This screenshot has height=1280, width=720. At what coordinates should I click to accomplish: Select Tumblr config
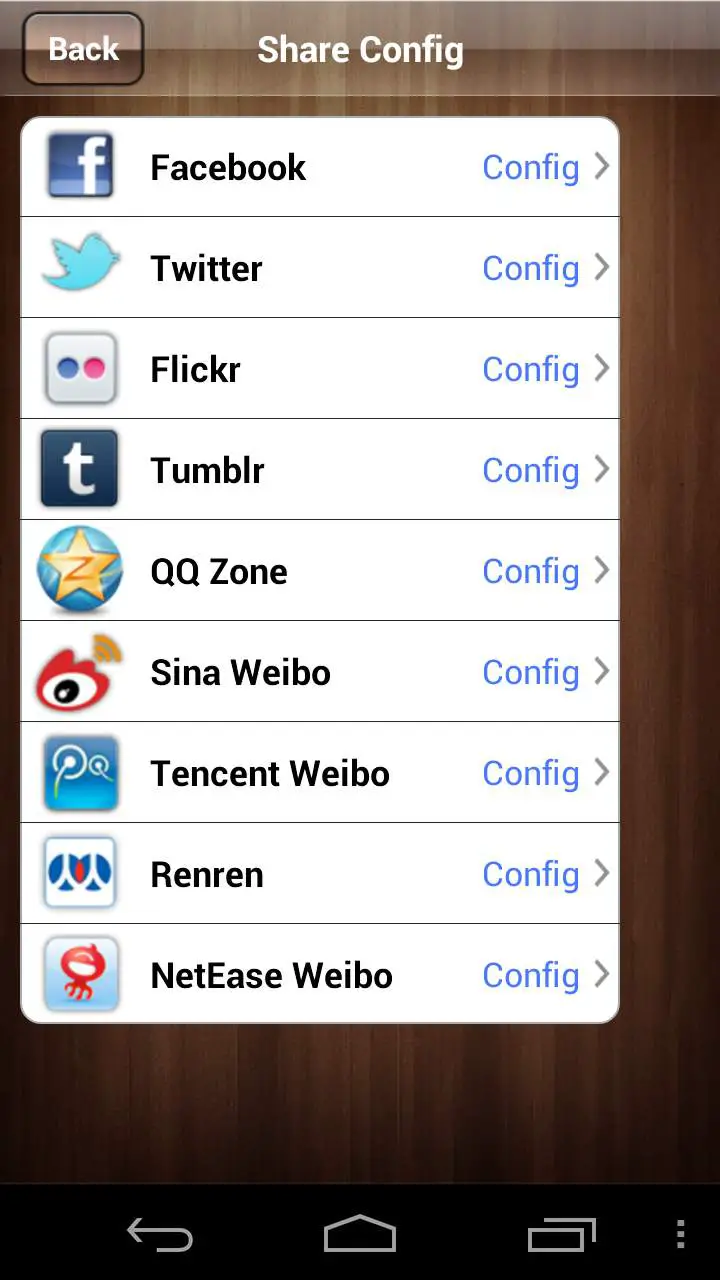[x=320, y=470]
